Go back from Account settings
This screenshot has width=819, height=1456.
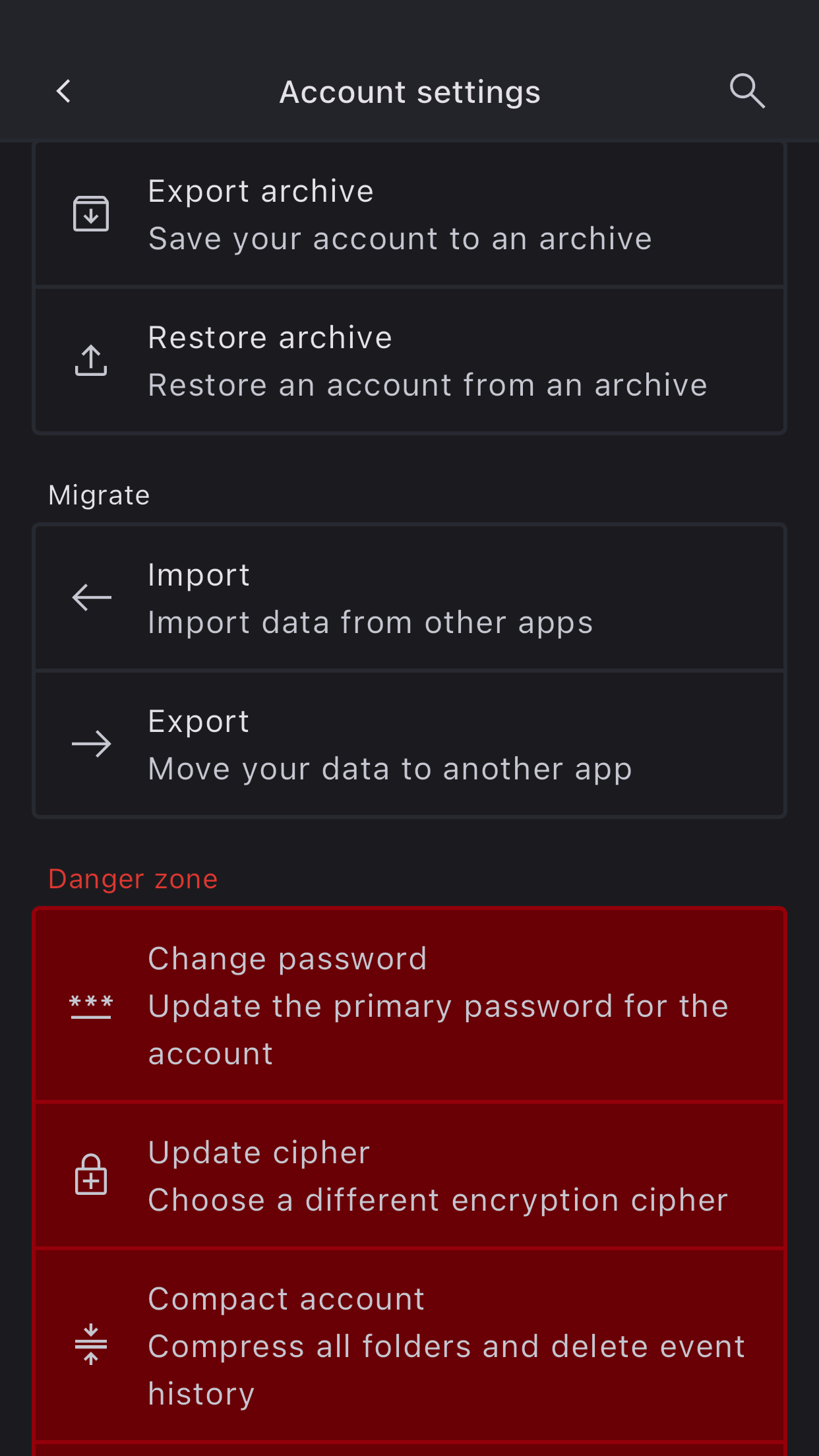(x=64, y=92)
